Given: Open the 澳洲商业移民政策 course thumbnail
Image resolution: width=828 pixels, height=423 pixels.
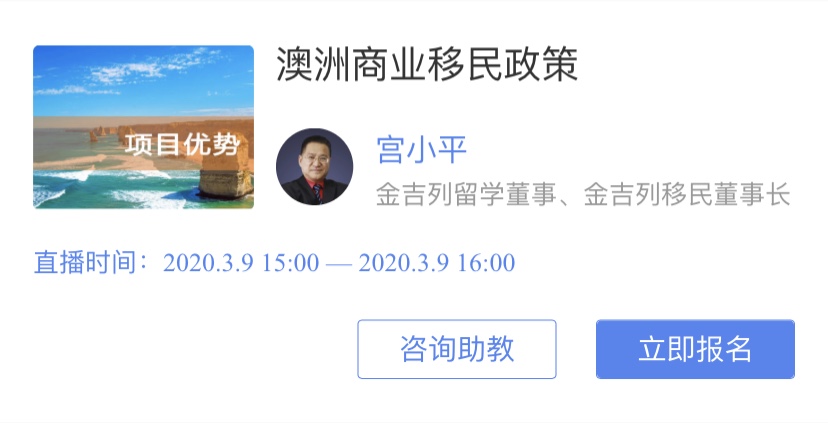Looking at the screenshot, I should (x=143, y=127).
